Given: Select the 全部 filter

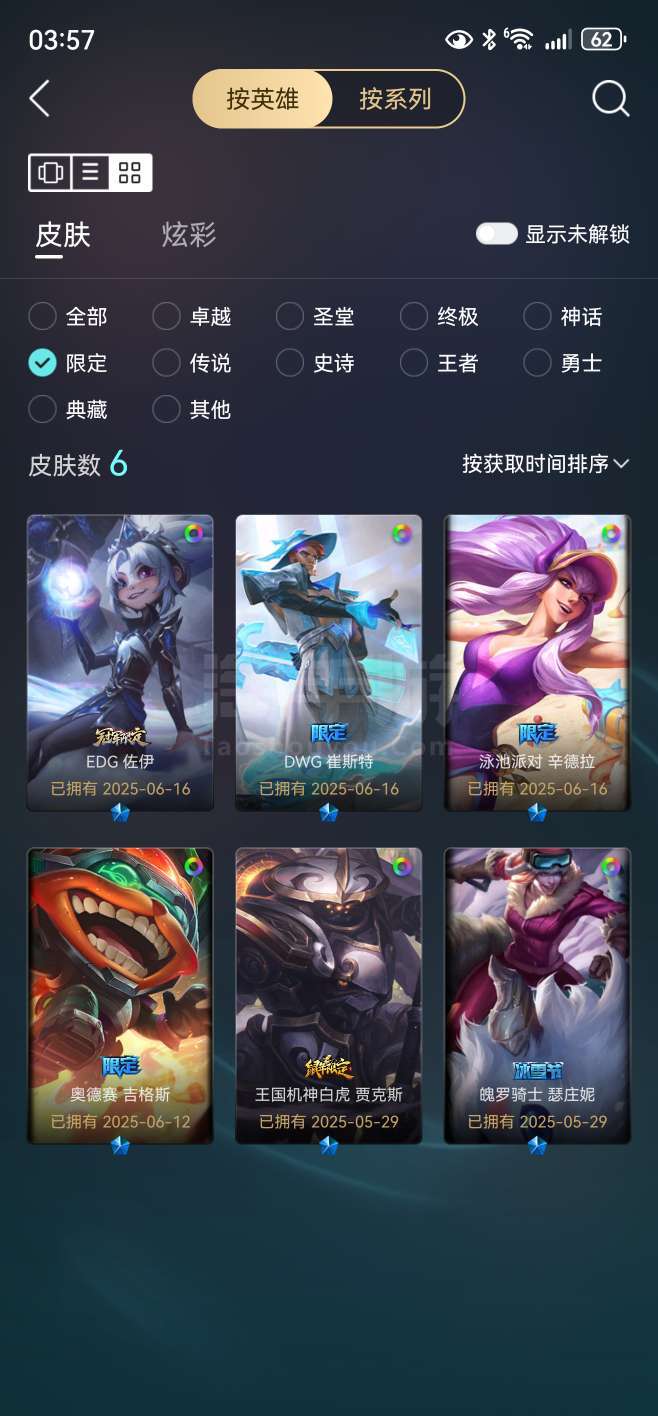Looking at the screenshot, I should click(68, 317).
